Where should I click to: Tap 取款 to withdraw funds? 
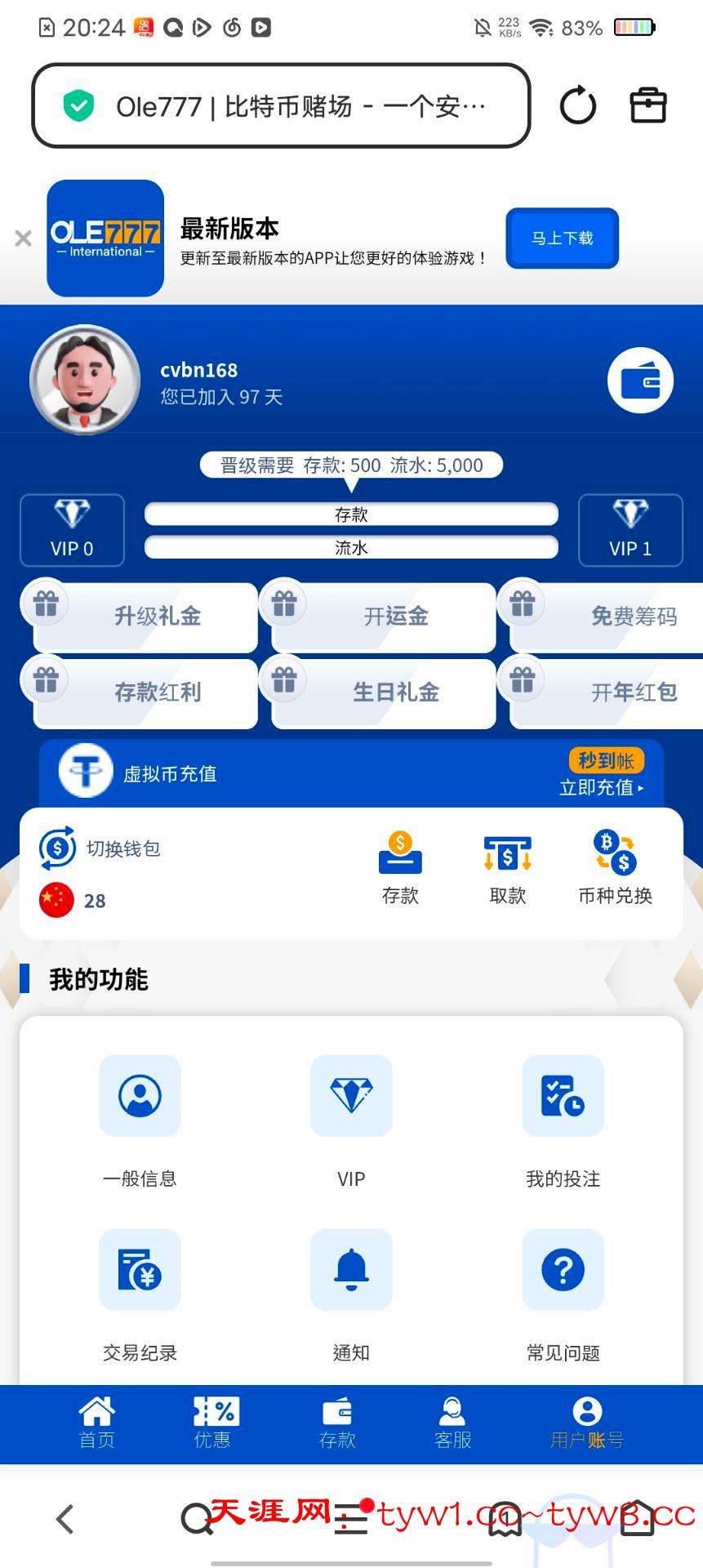(508, 867)
